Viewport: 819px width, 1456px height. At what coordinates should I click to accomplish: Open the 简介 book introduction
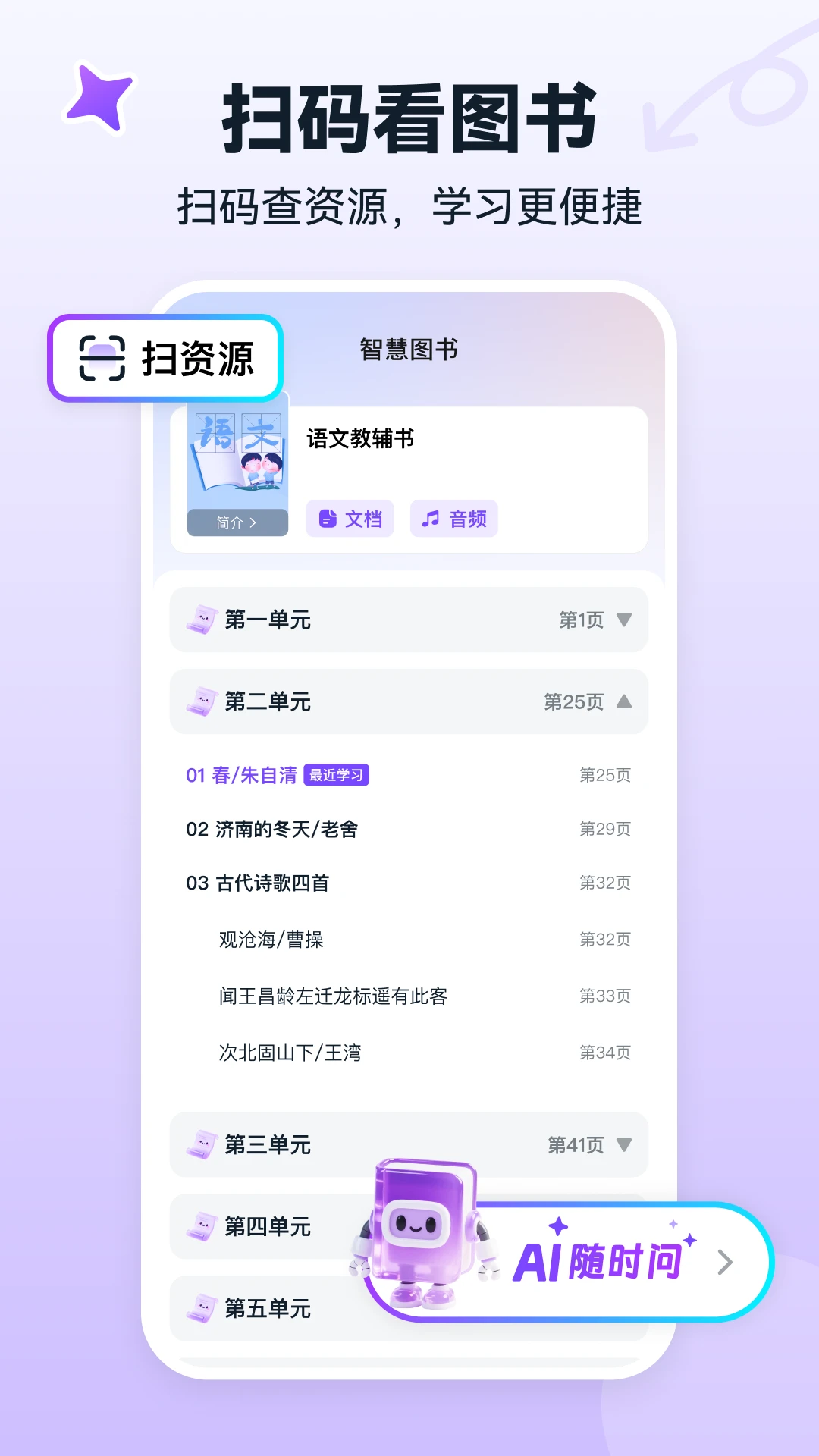(236, 522)
